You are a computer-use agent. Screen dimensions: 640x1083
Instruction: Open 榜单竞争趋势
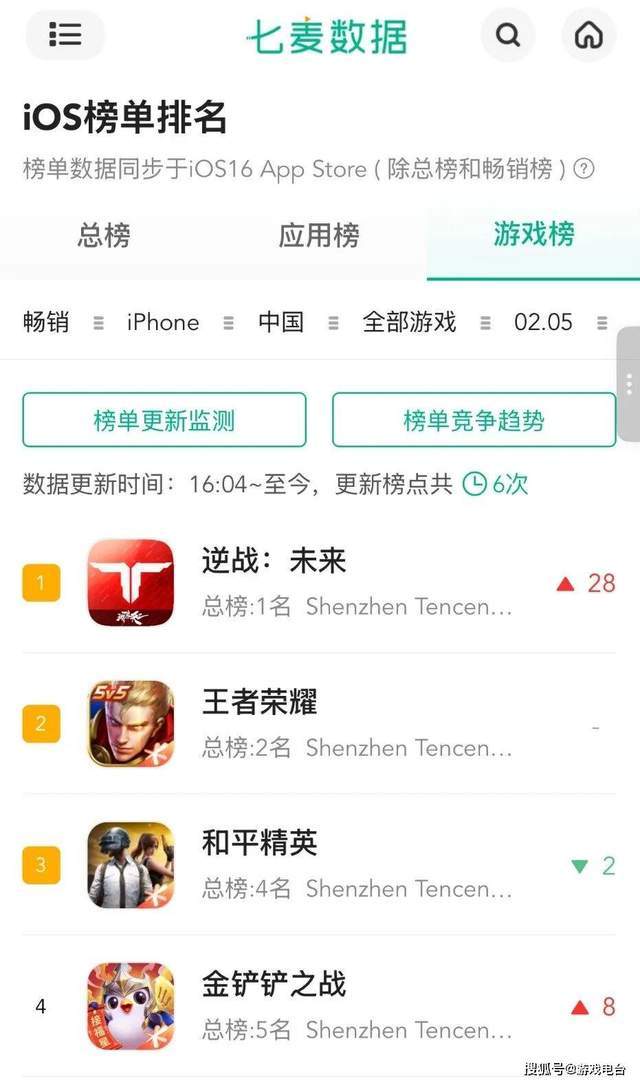coord(474,420)
